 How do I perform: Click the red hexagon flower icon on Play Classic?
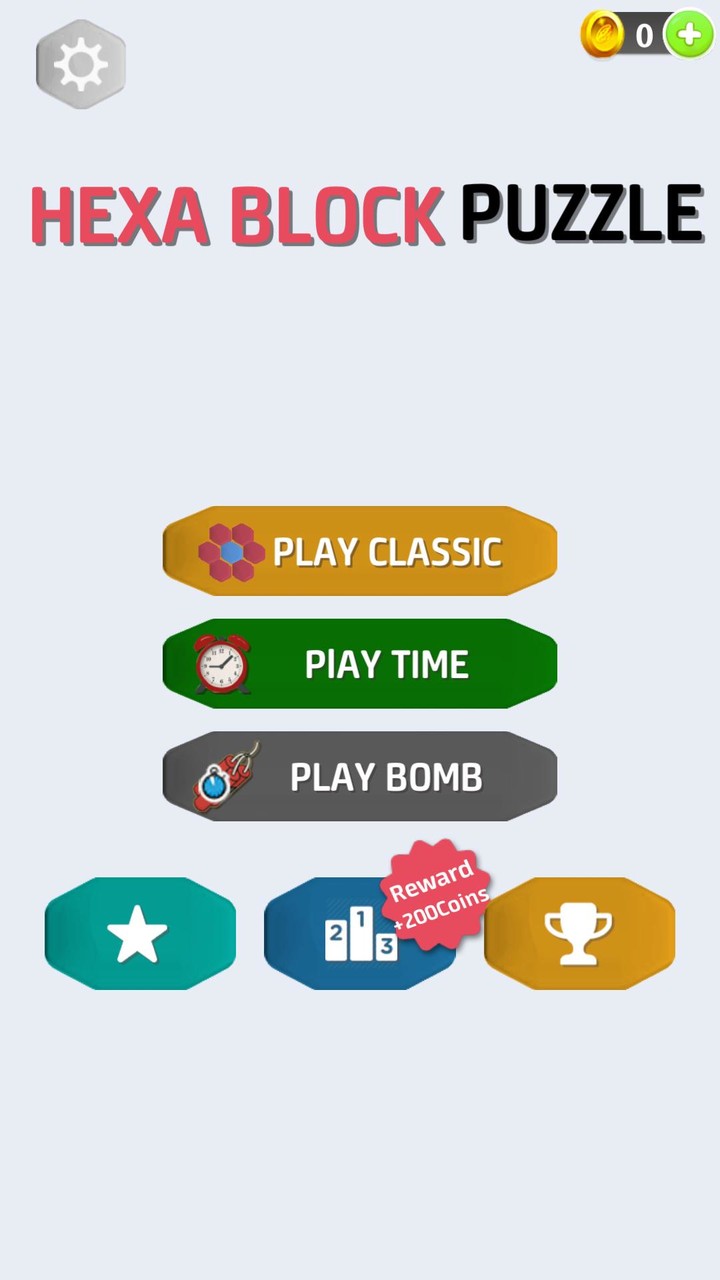coord(228,551)
